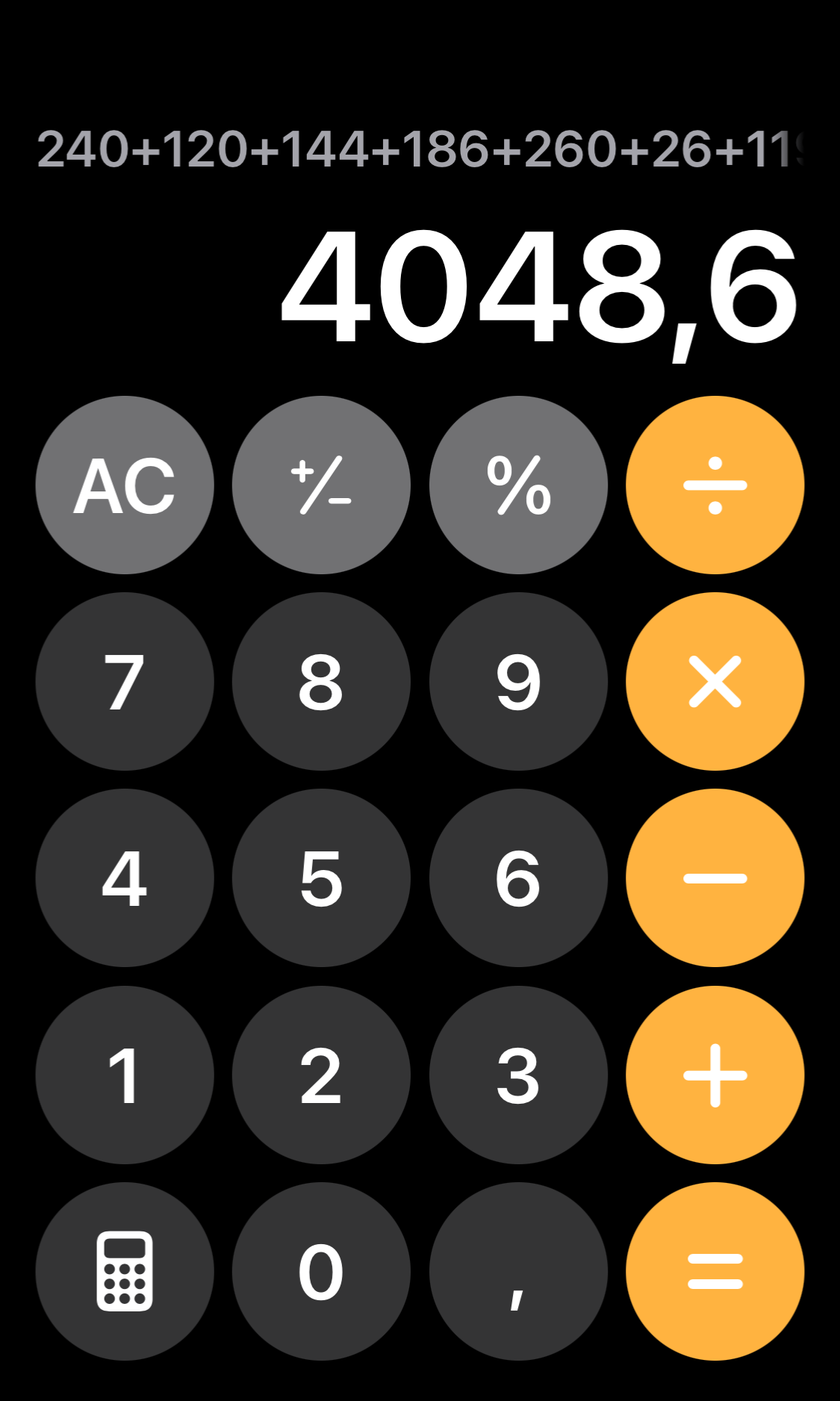
Task: Enter the digit 8
Action: (321, 682)
